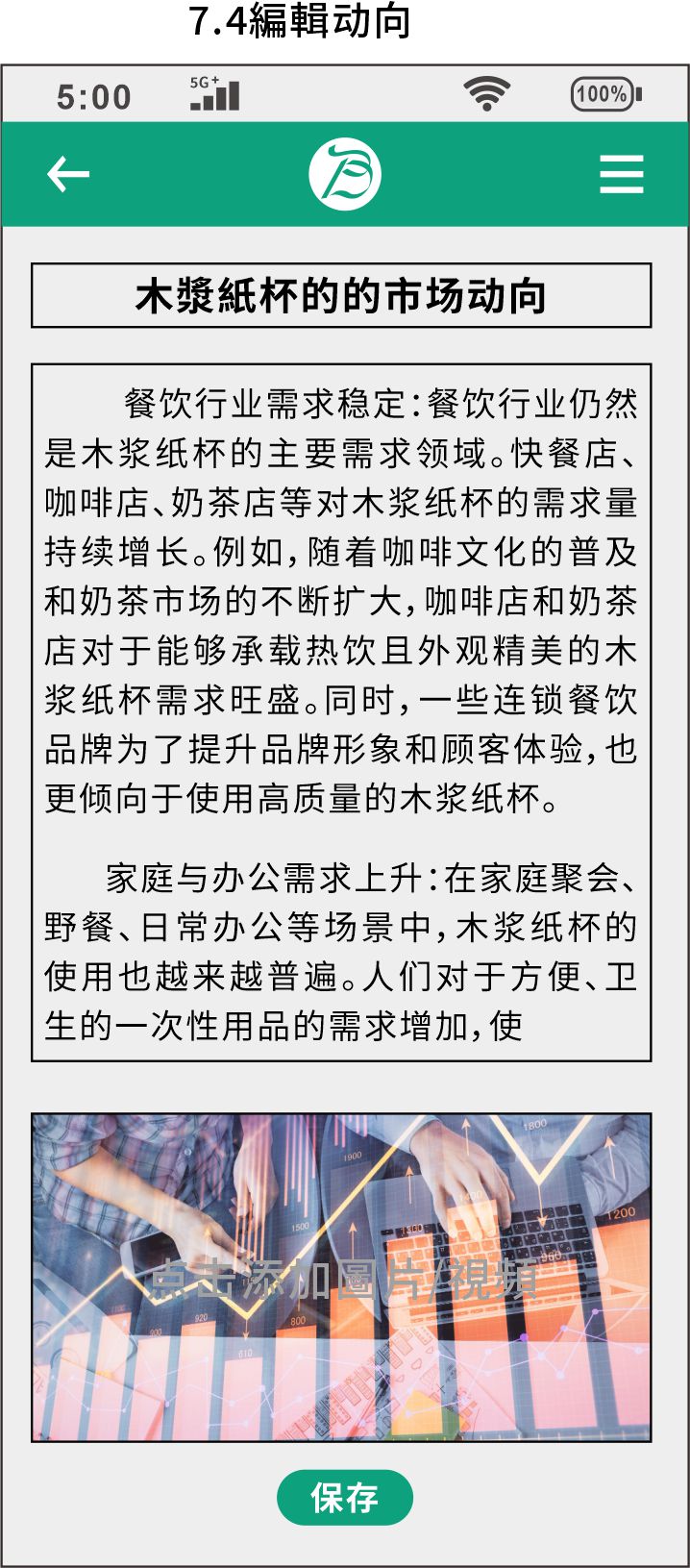Open the hamburger menu
The height and width of the screenshot is (1568, 690).
pyautogui.click(x=621, y=174)
